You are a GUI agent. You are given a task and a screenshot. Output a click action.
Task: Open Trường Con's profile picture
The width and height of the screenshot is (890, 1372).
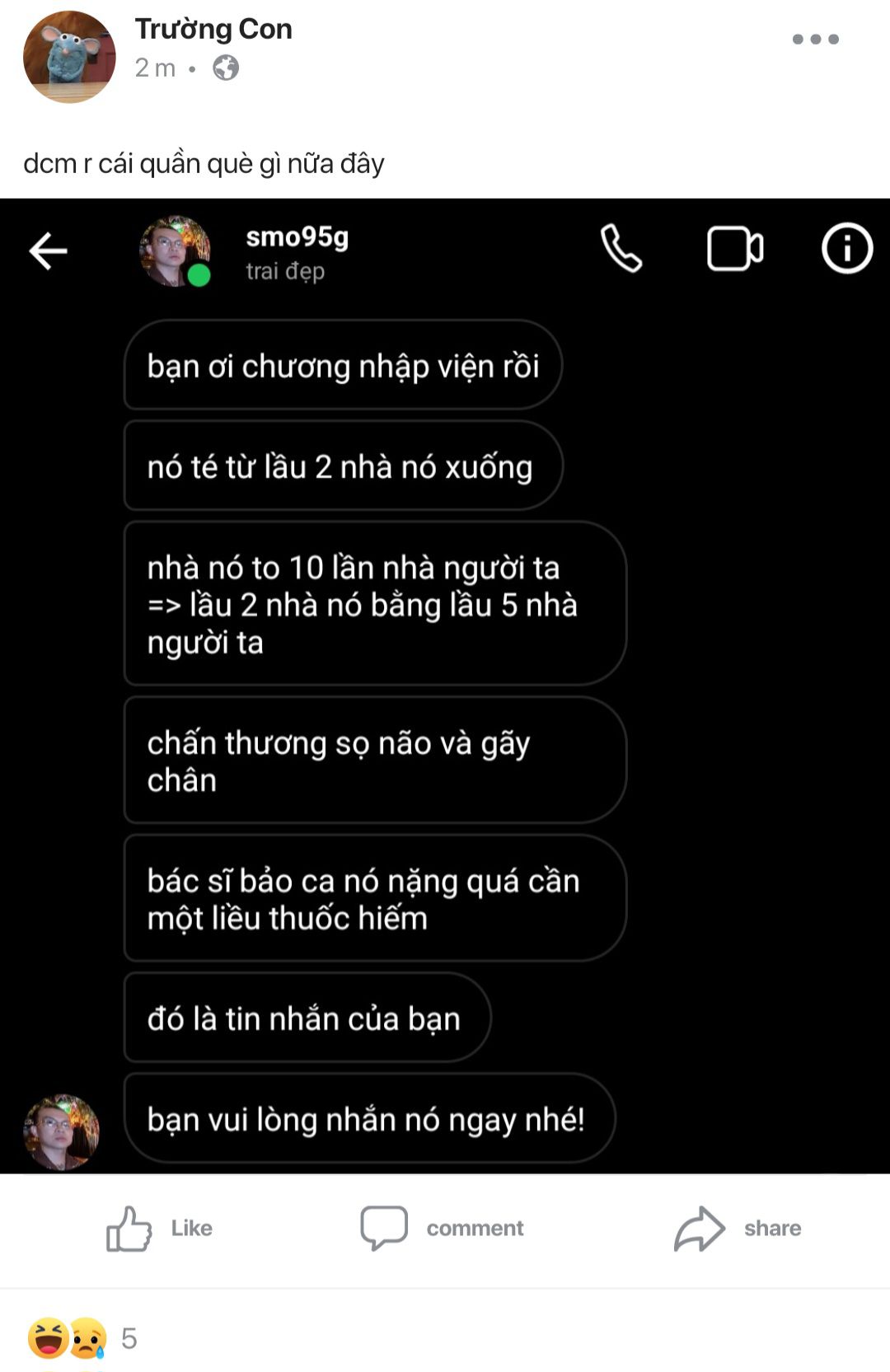(x=69, y=57)
